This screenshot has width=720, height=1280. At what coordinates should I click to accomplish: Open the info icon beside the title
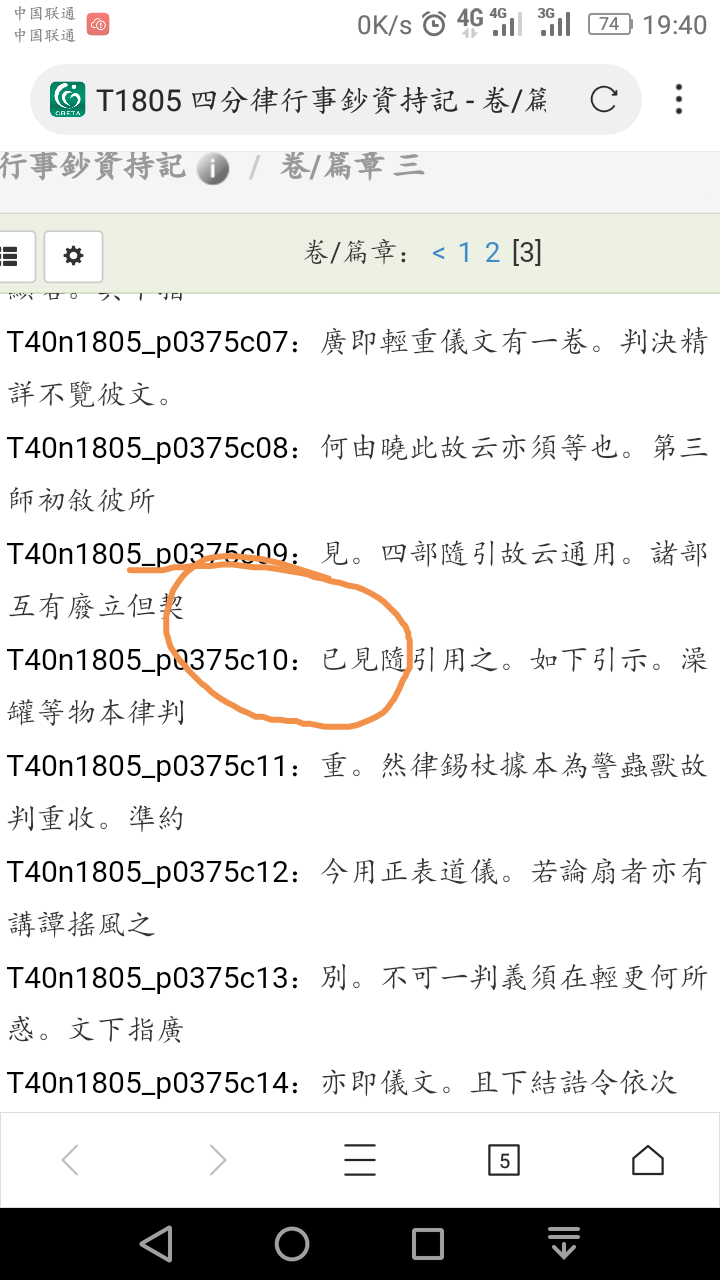click(x=212, y=169)
